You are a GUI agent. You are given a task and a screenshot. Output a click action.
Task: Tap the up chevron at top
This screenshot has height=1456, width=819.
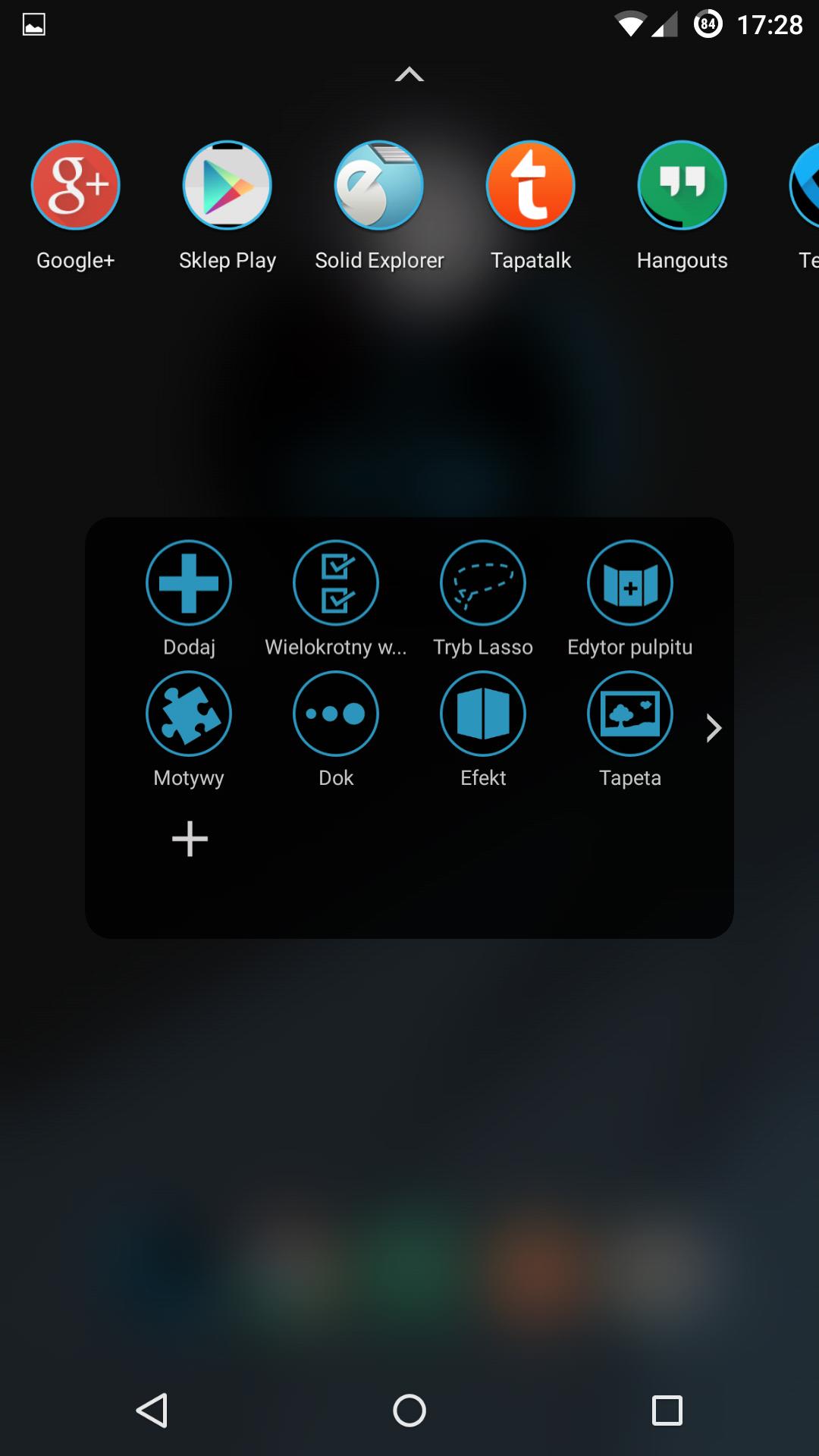coord(409,74)
